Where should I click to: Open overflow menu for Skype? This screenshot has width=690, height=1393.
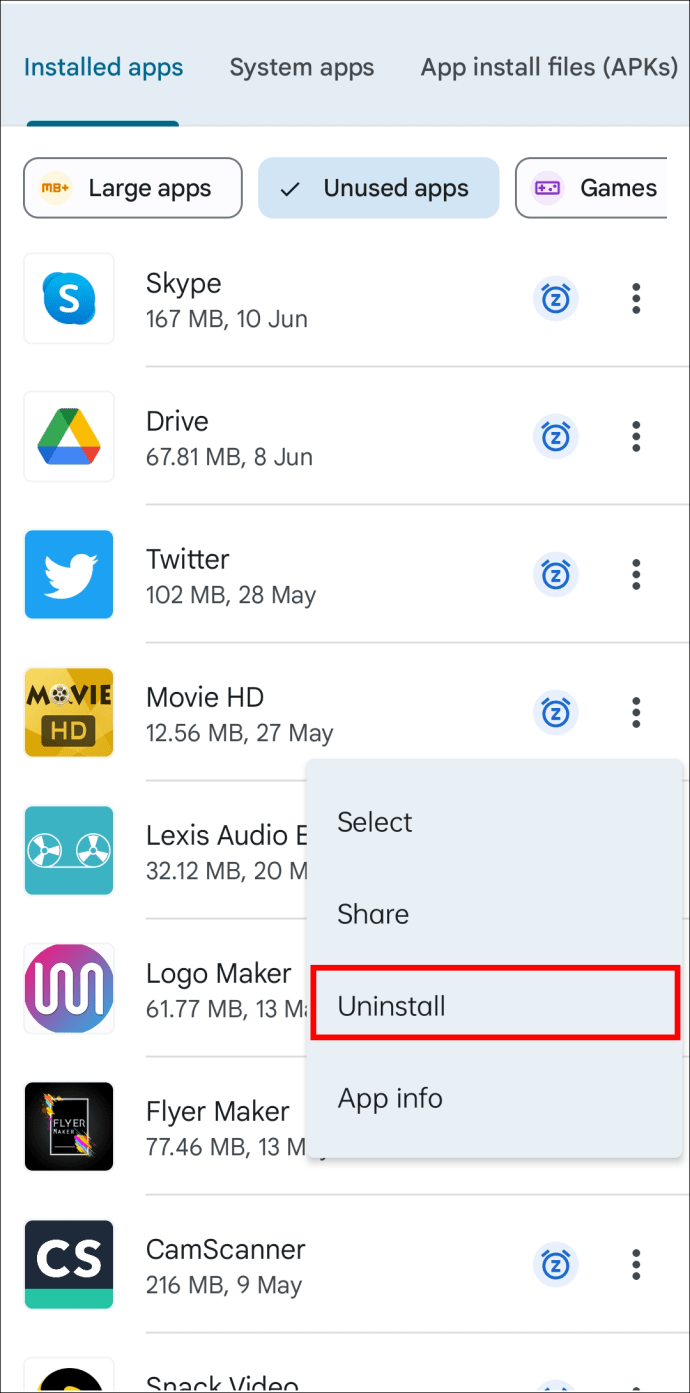click(636, 298)
